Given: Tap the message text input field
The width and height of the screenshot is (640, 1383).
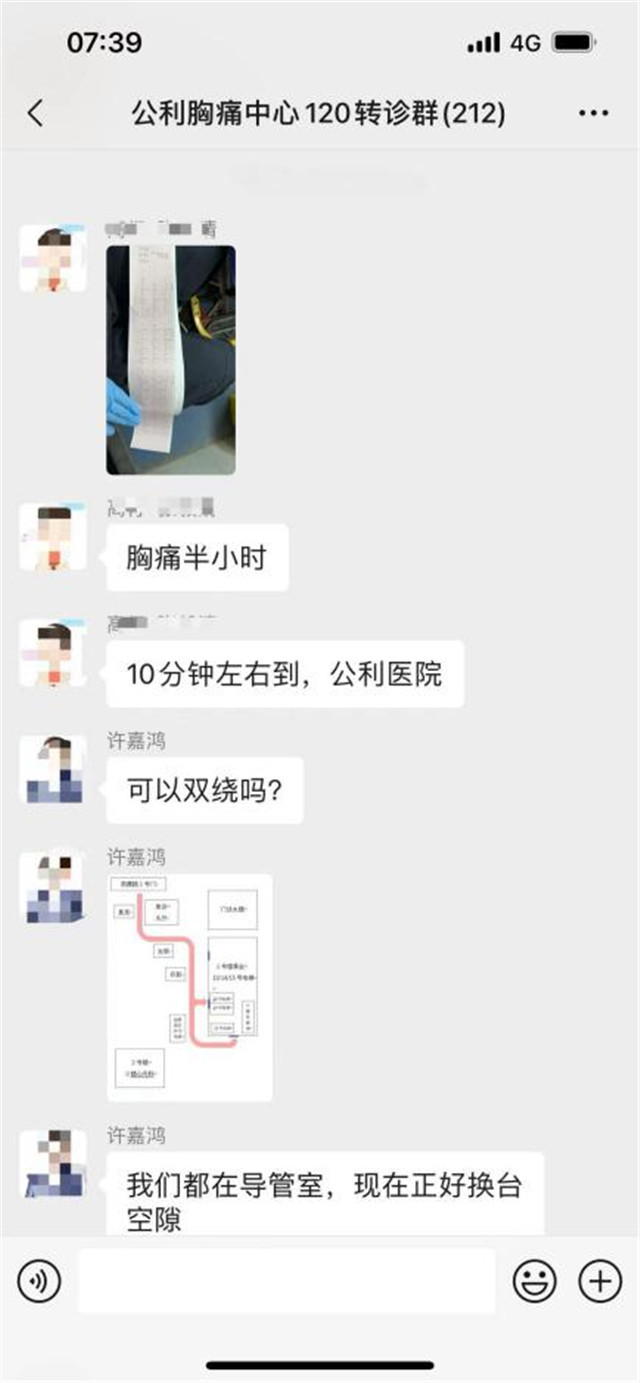Looking at the screenshot, I should click(x=286, y=1280).
